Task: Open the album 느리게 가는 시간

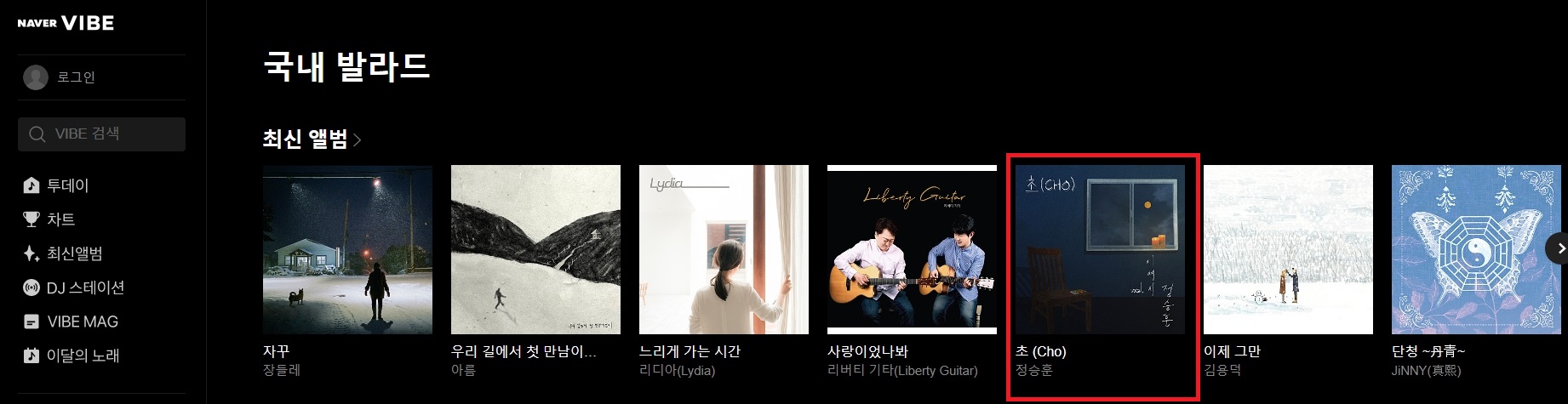Action: tap(724, 249)
